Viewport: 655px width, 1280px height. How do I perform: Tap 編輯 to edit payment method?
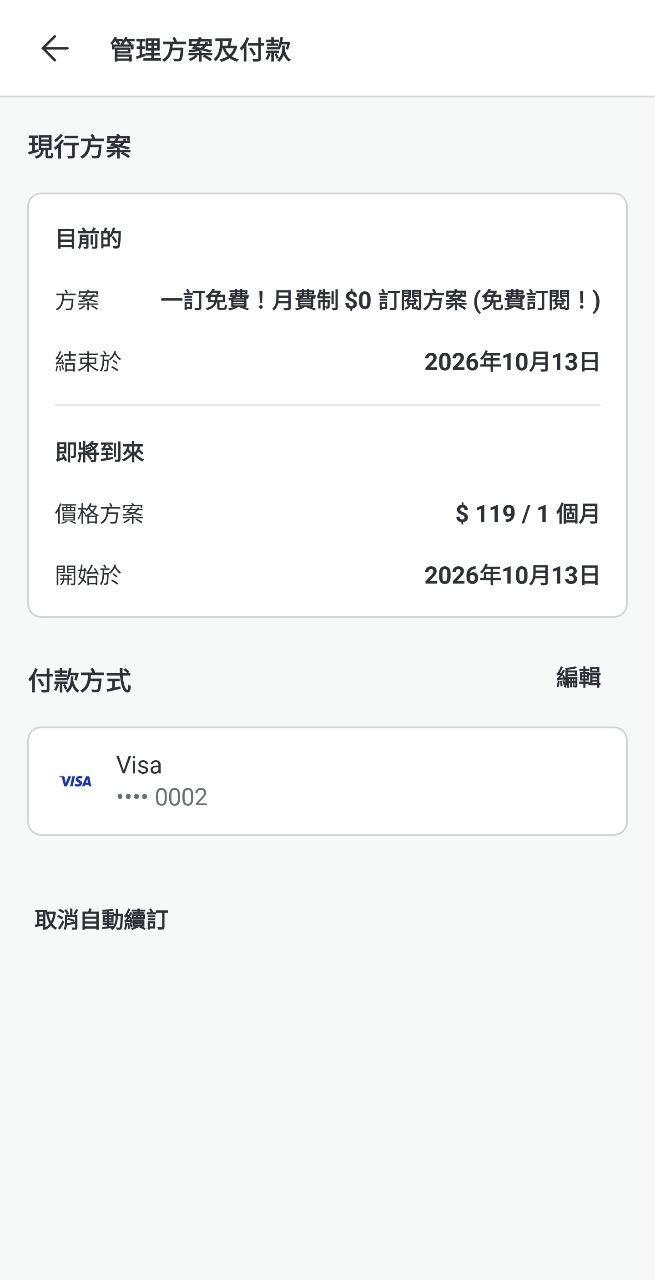click(x=578, y=678)
